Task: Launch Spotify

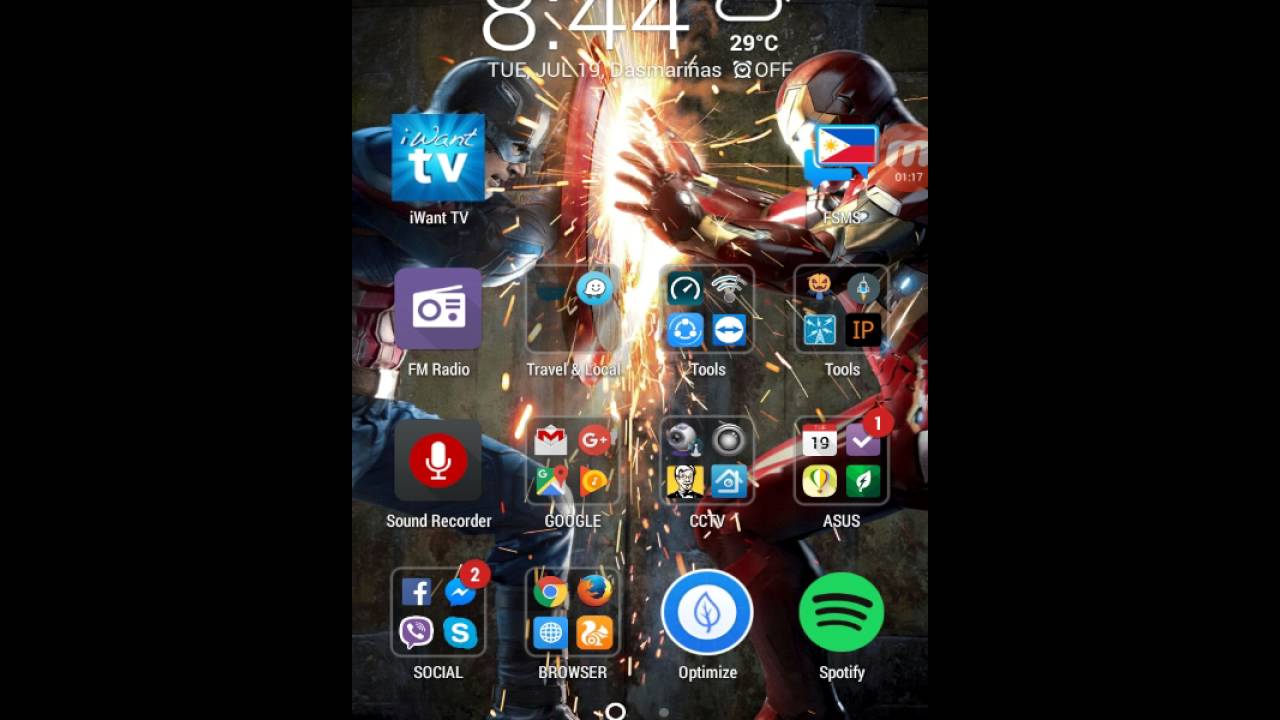Action: pos(841,612)
